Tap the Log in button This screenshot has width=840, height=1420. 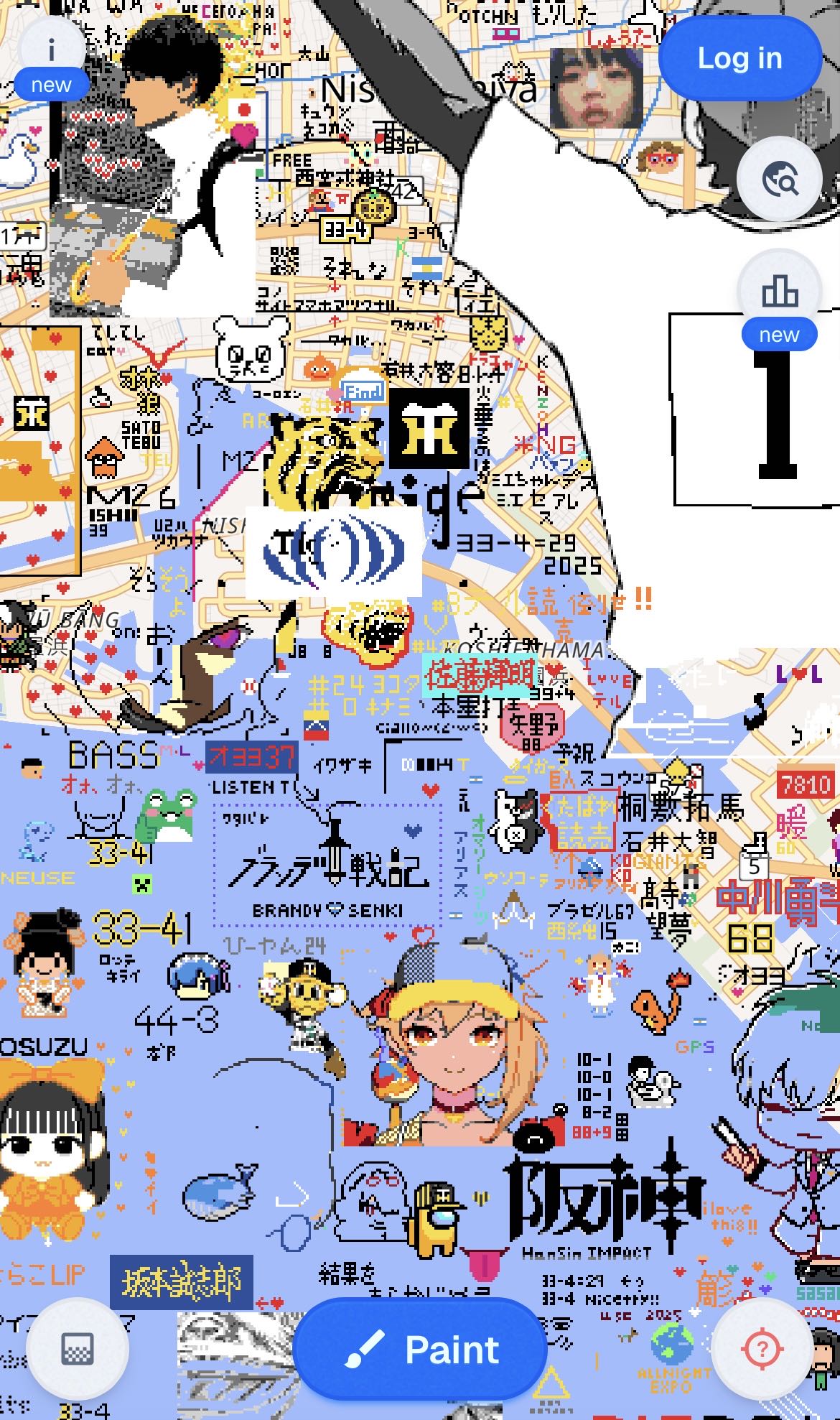739,59
